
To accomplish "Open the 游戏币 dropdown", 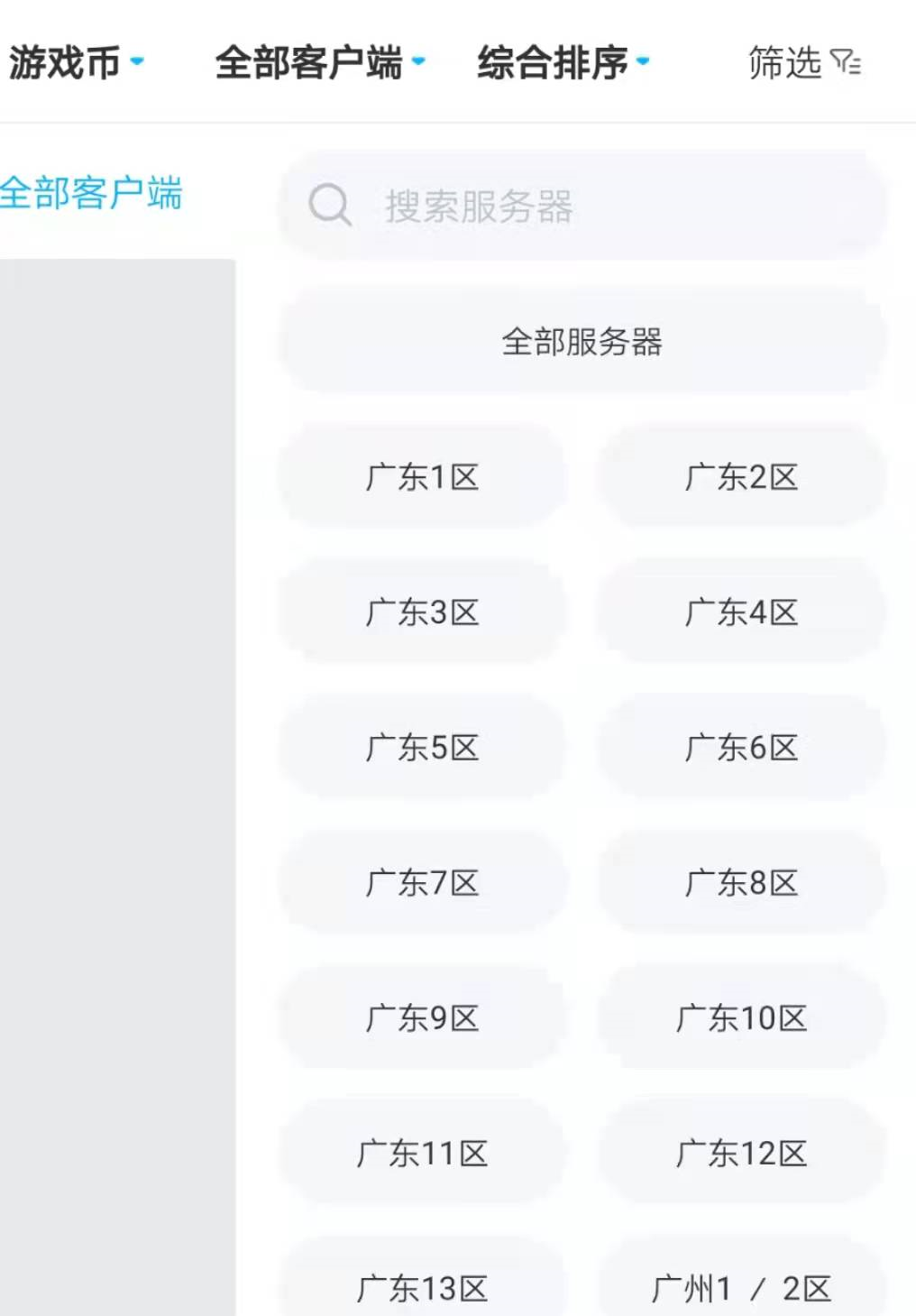I will (x=76, y=62).
